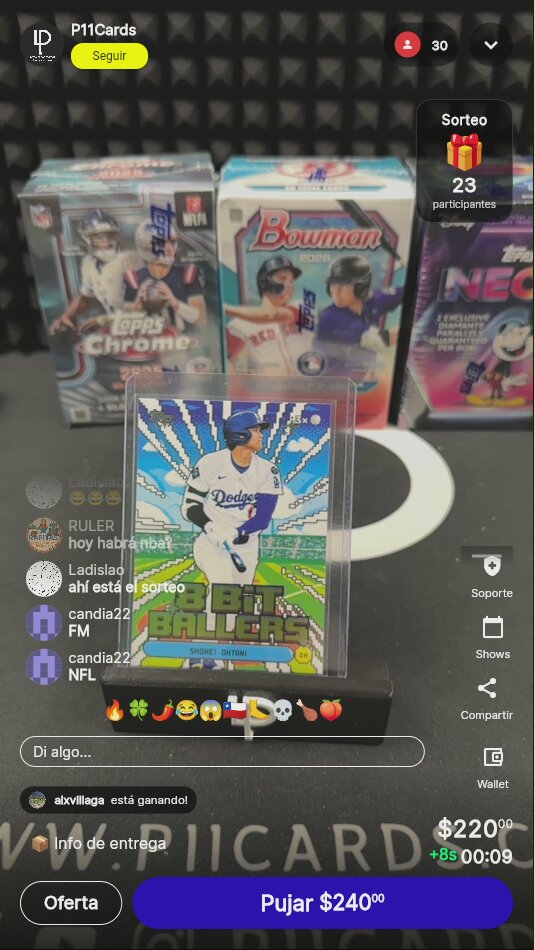Open the viewer count of 30
This screenshot has width=534, height=950.
coord(421,45)
